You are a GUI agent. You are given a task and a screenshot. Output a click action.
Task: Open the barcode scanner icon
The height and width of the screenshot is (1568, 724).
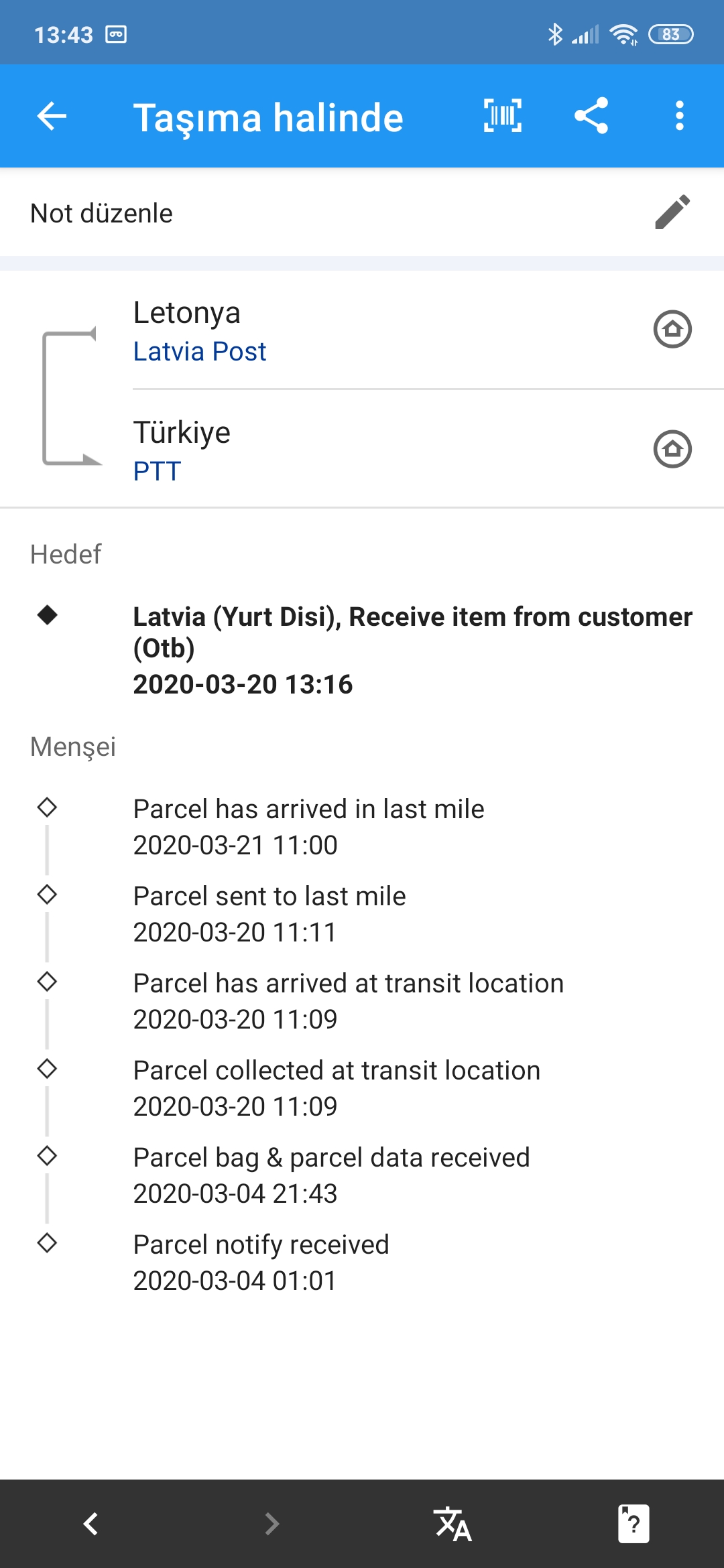[503, 116]
